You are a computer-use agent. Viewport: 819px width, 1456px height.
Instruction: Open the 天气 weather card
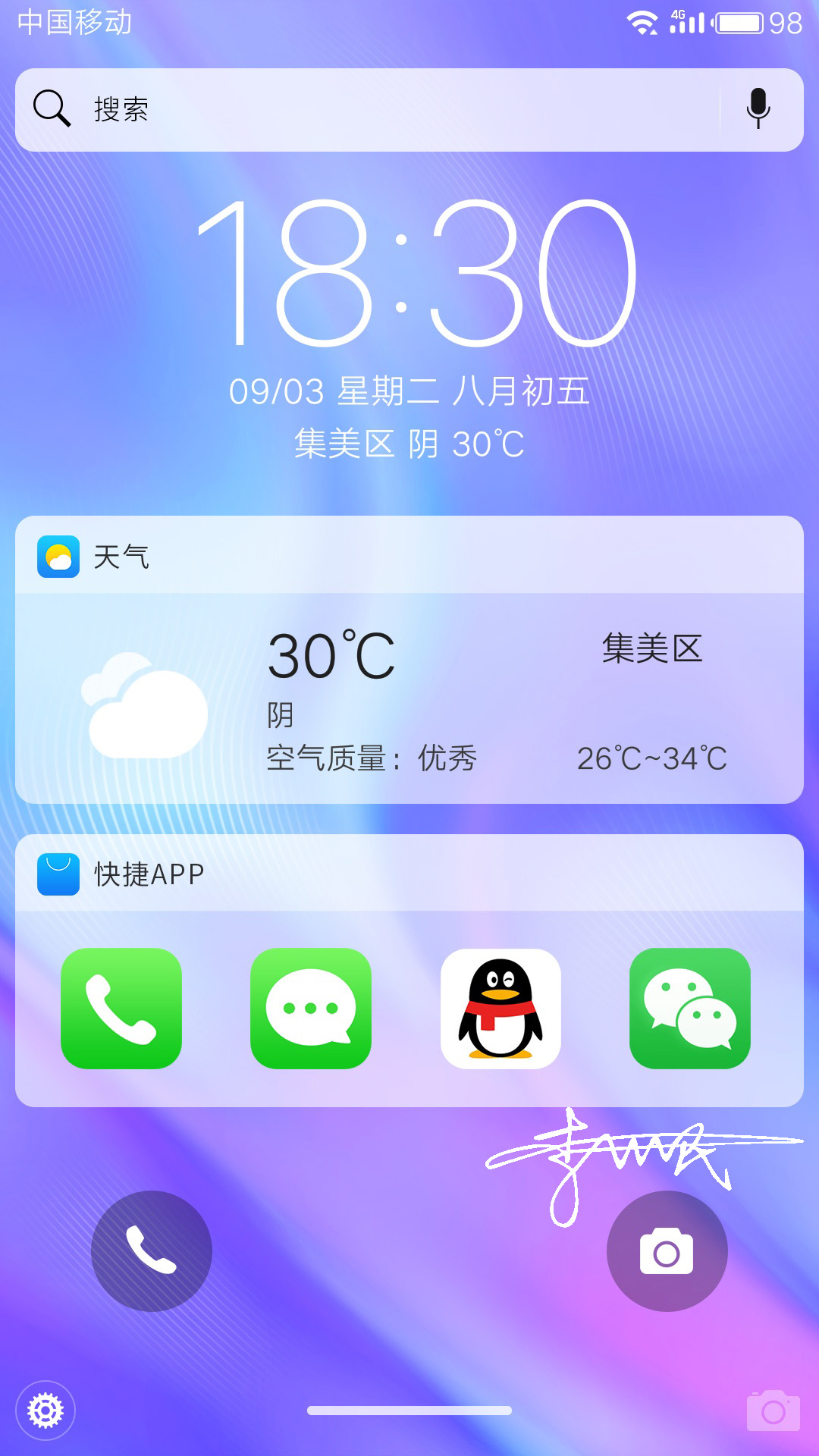coord(409,660)
